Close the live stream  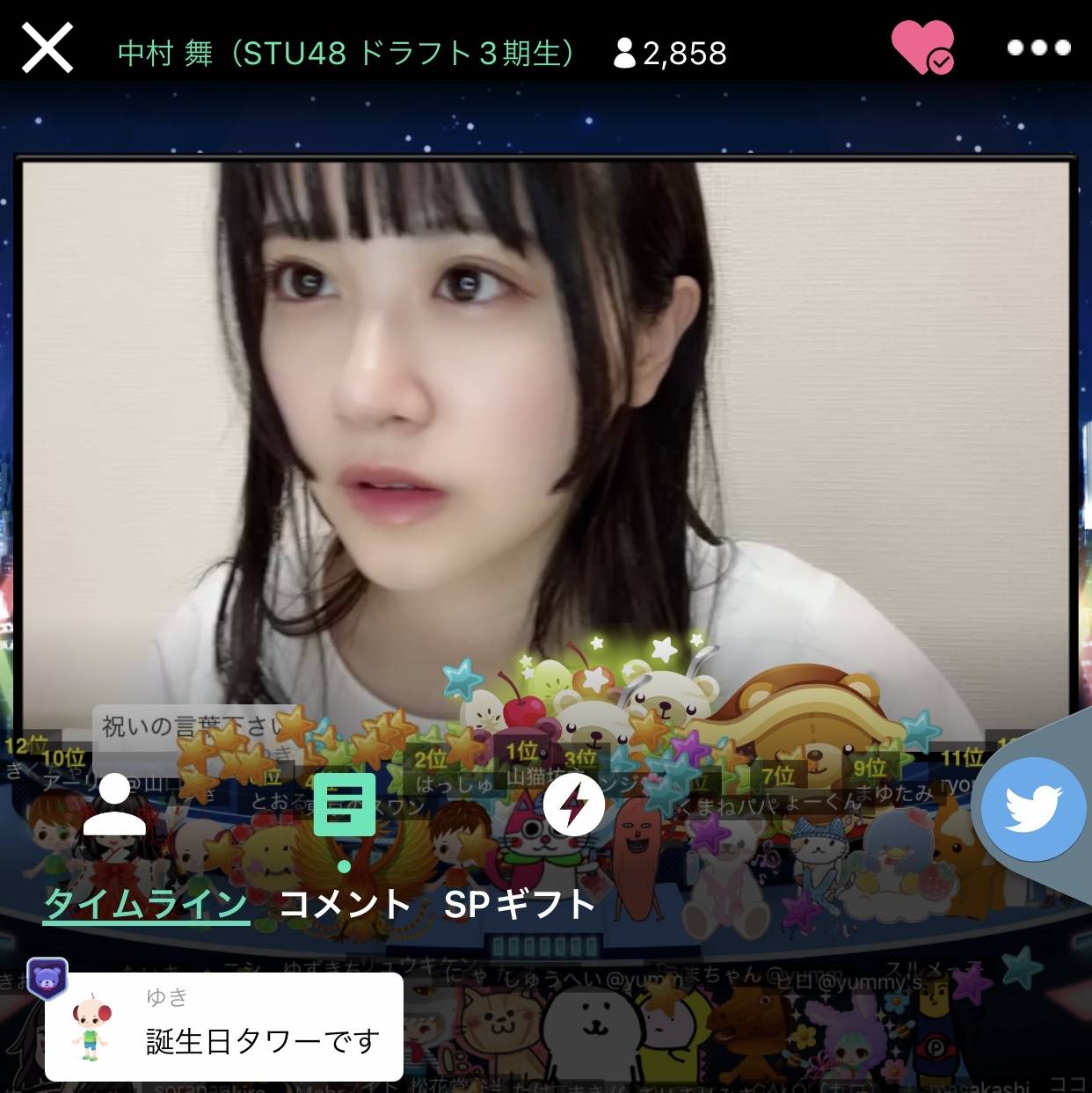47,48
